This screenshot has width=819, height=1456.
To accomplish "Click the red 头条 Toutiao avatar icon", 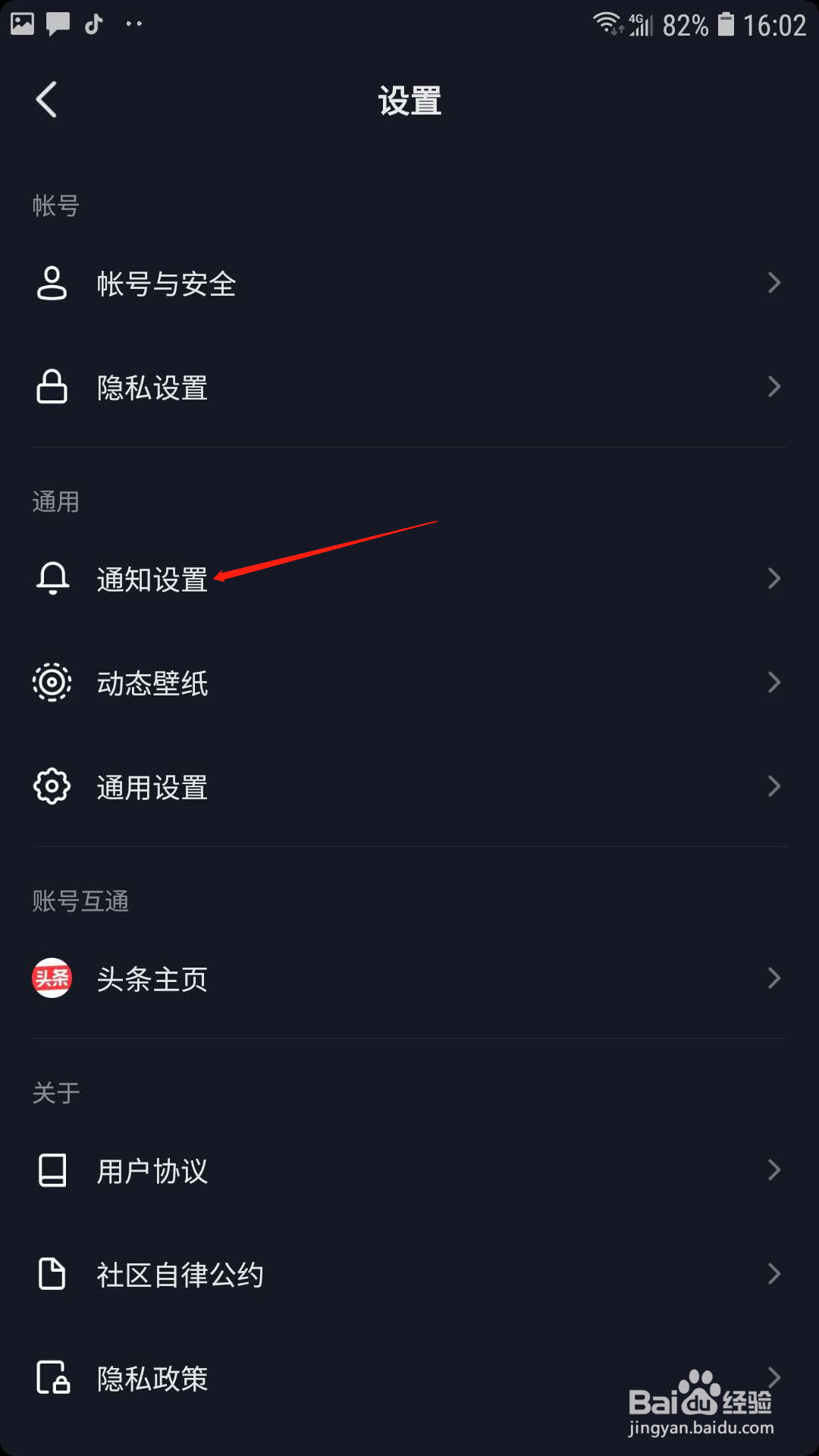I will point(52,978).
